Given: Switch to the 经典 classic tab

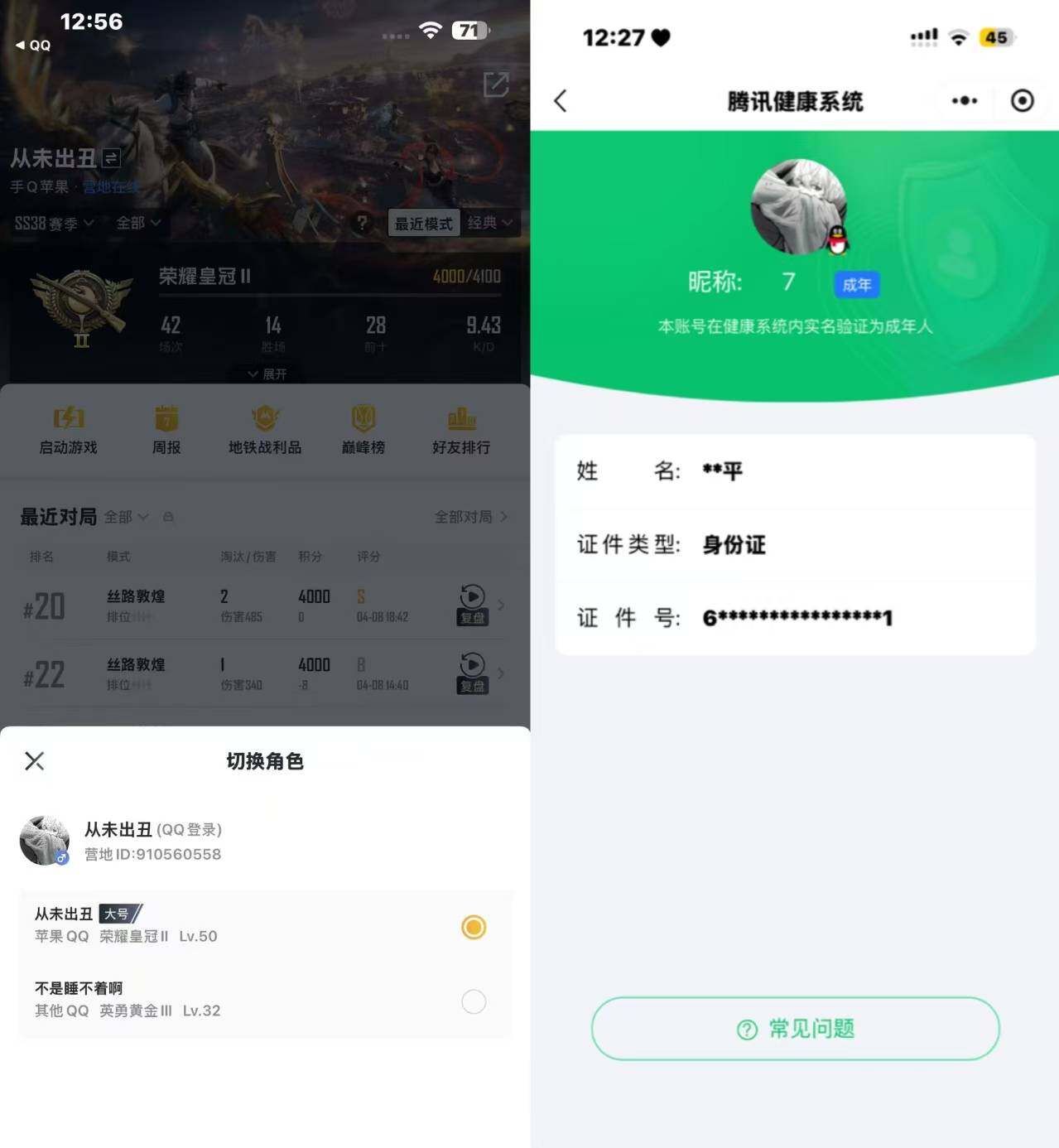Looking at the screenshot, I should 490,223.
